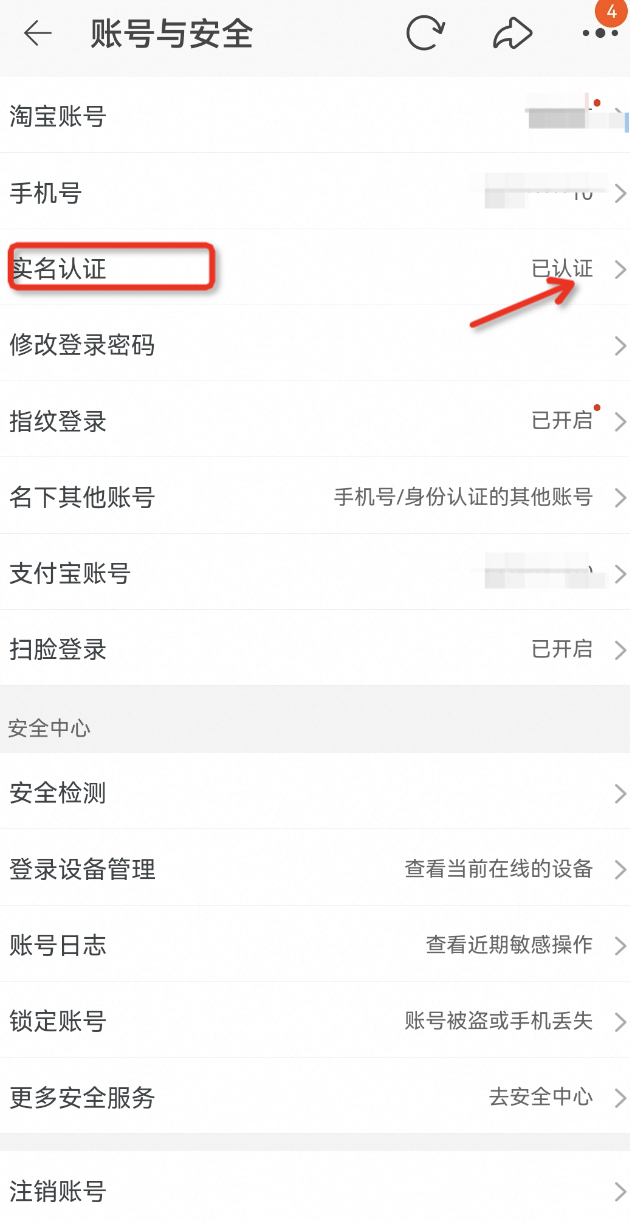Open the three-dot overflow menu

pyautogui.click(x=600, y=34)
